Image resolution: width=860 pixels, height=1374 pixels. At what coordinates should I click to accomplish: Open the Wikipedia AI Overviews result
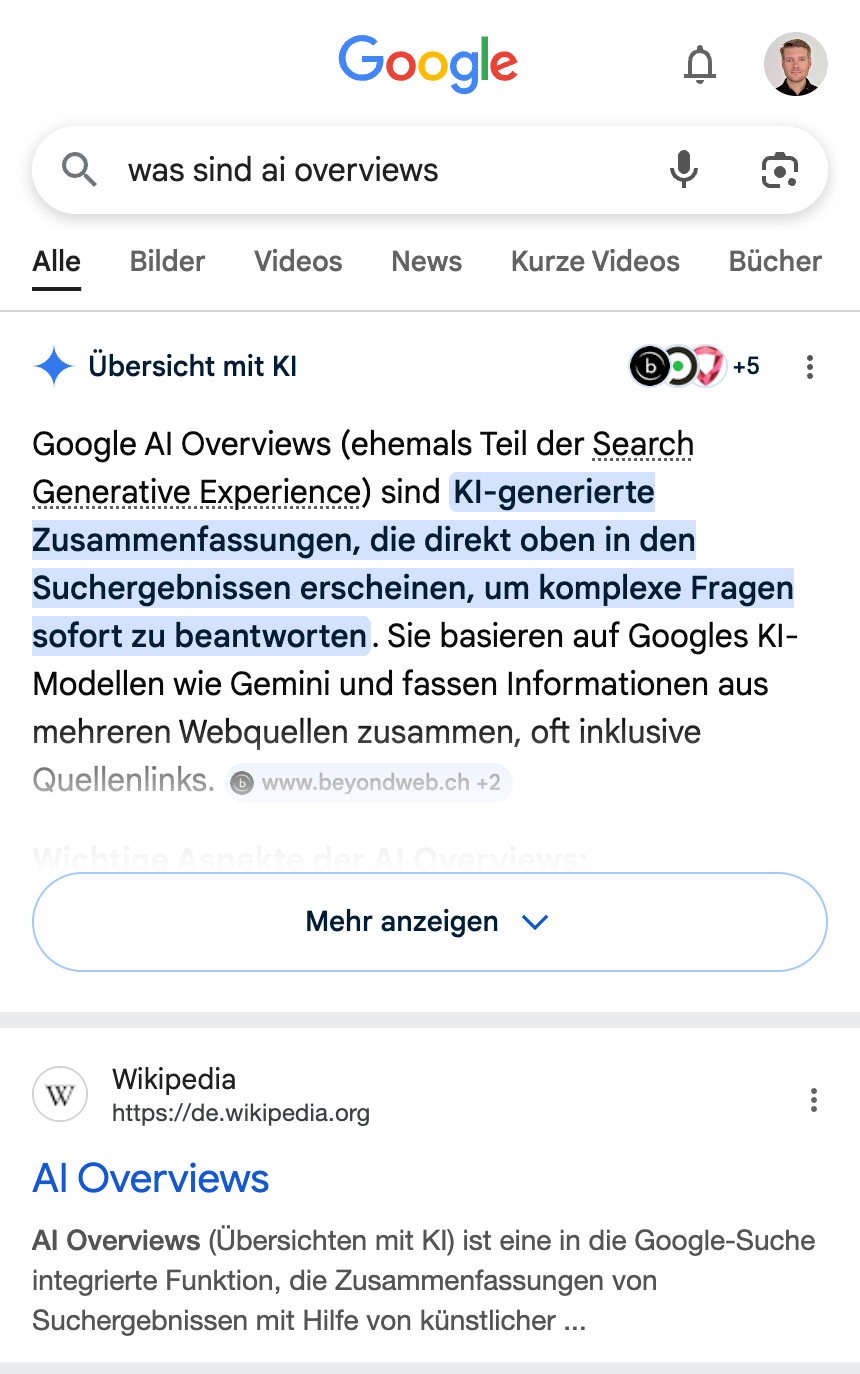(151, 1178)
